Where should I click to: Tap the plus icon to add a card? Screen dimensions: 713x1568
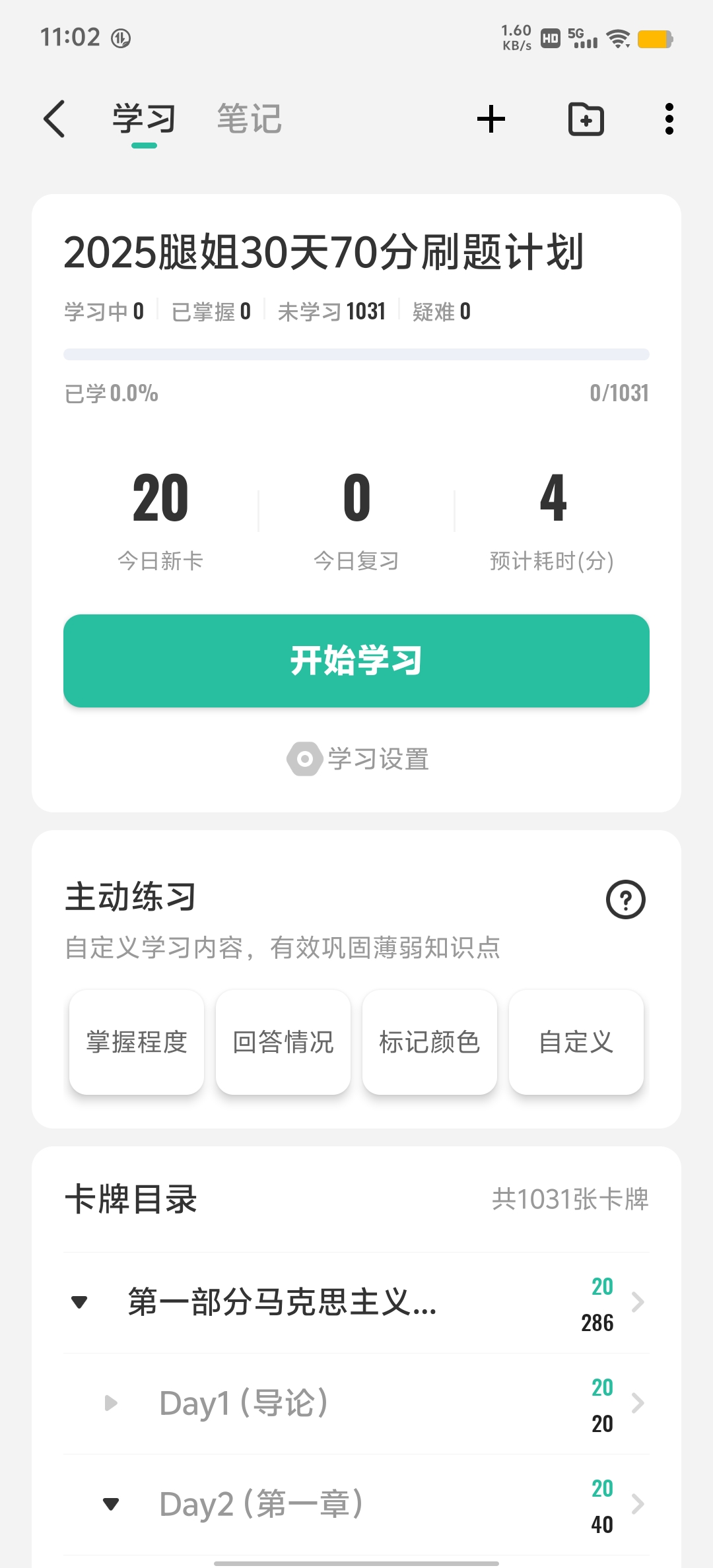pos(491,119)
